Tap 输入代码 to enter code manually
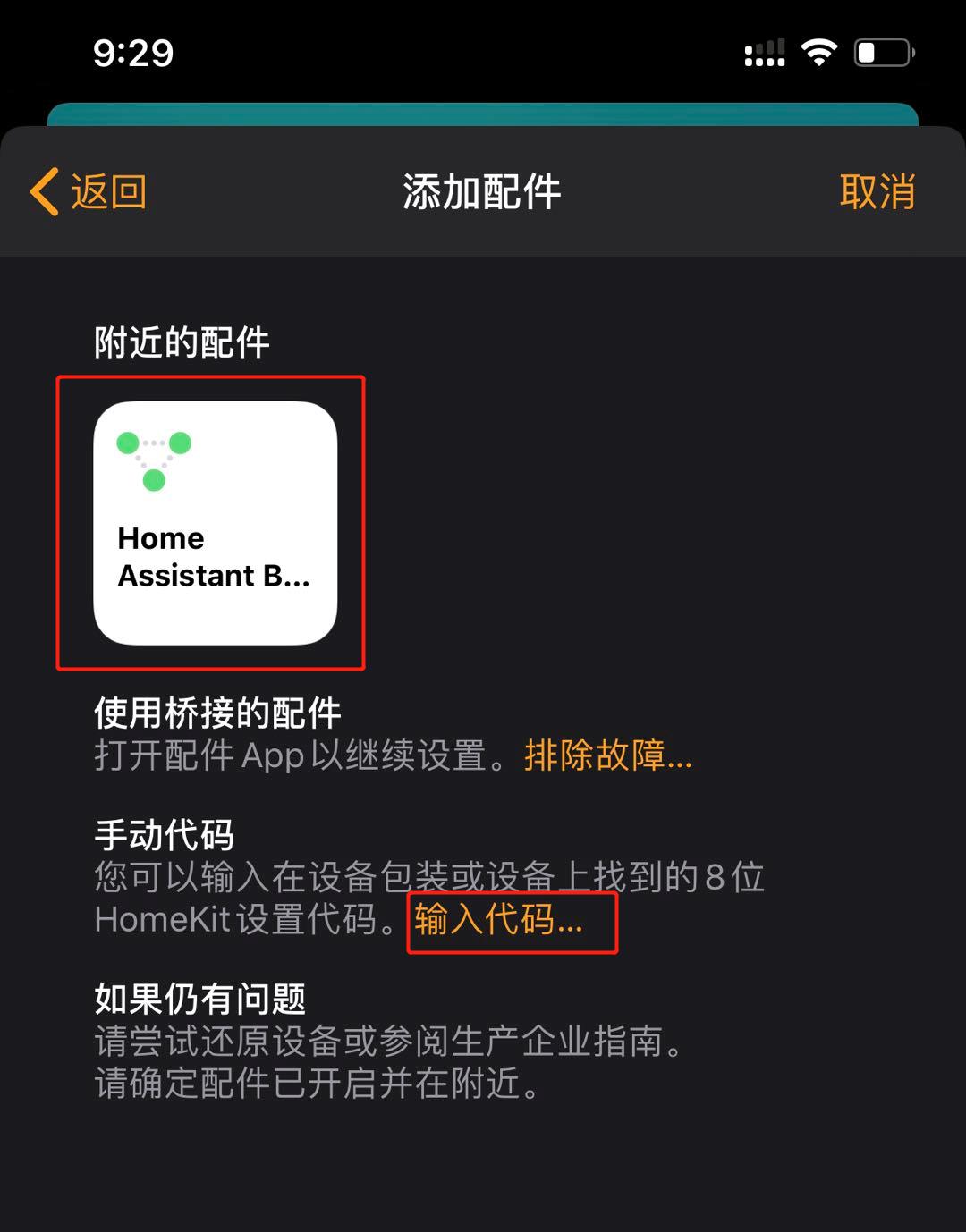This screenshot has width=966, height=1232. pos(498,919)
